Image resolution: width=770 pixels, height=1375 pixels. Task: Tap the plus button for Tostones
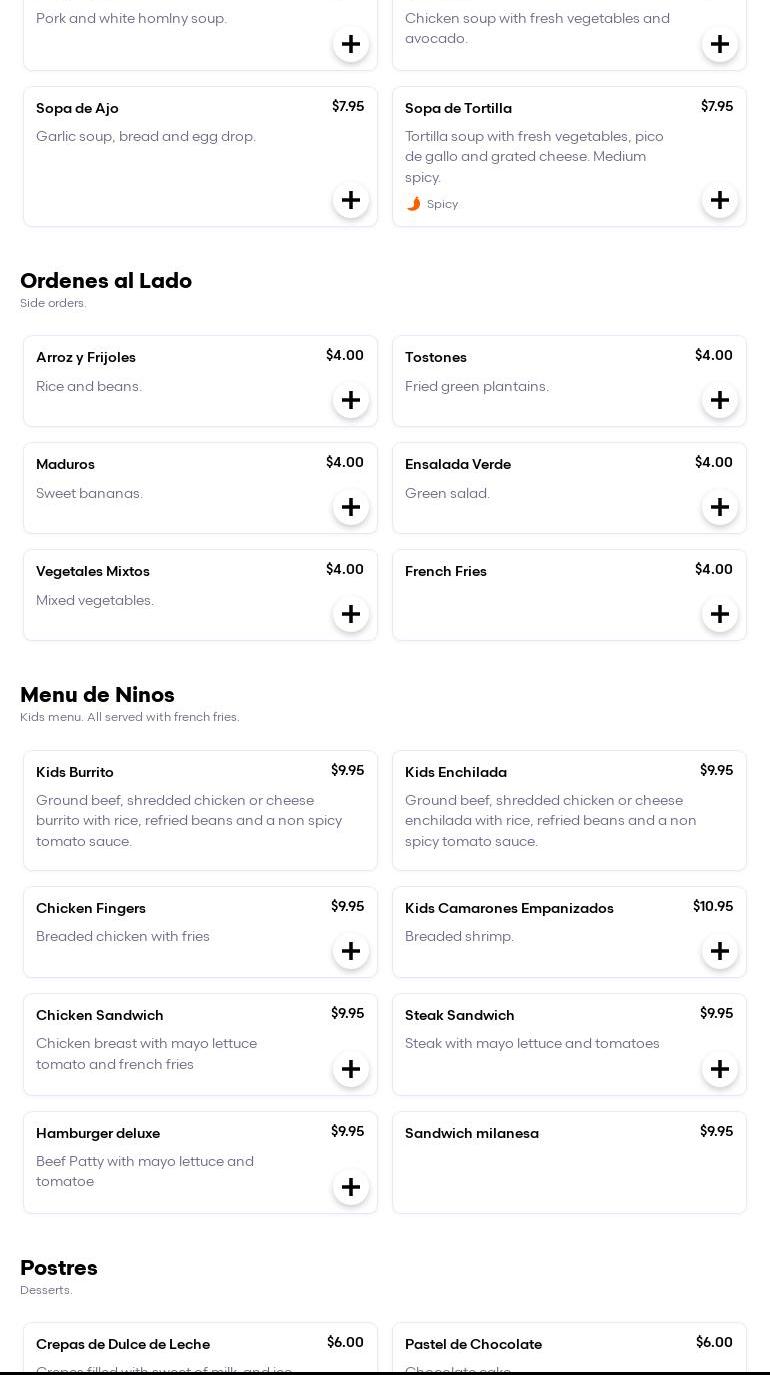(x=720, y=400)
